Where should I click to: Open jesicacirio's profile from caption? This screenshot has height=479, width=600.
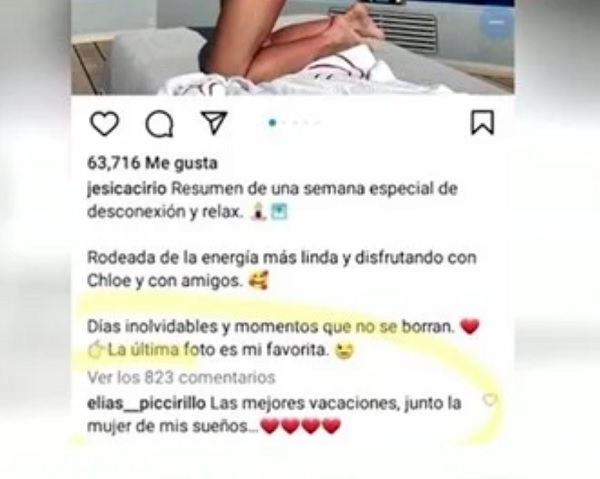(127, 188)
